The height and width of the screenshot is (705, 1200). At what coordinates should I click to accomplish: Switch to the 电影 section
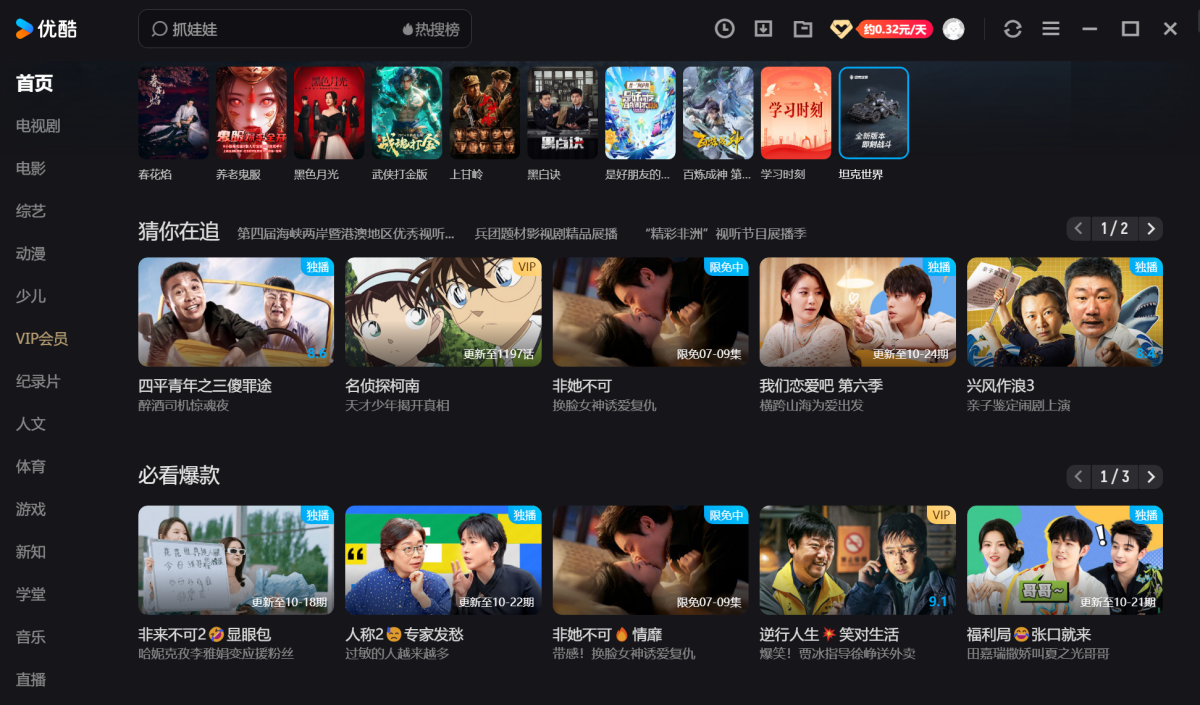pyautogui.click(x=31, y=168)
